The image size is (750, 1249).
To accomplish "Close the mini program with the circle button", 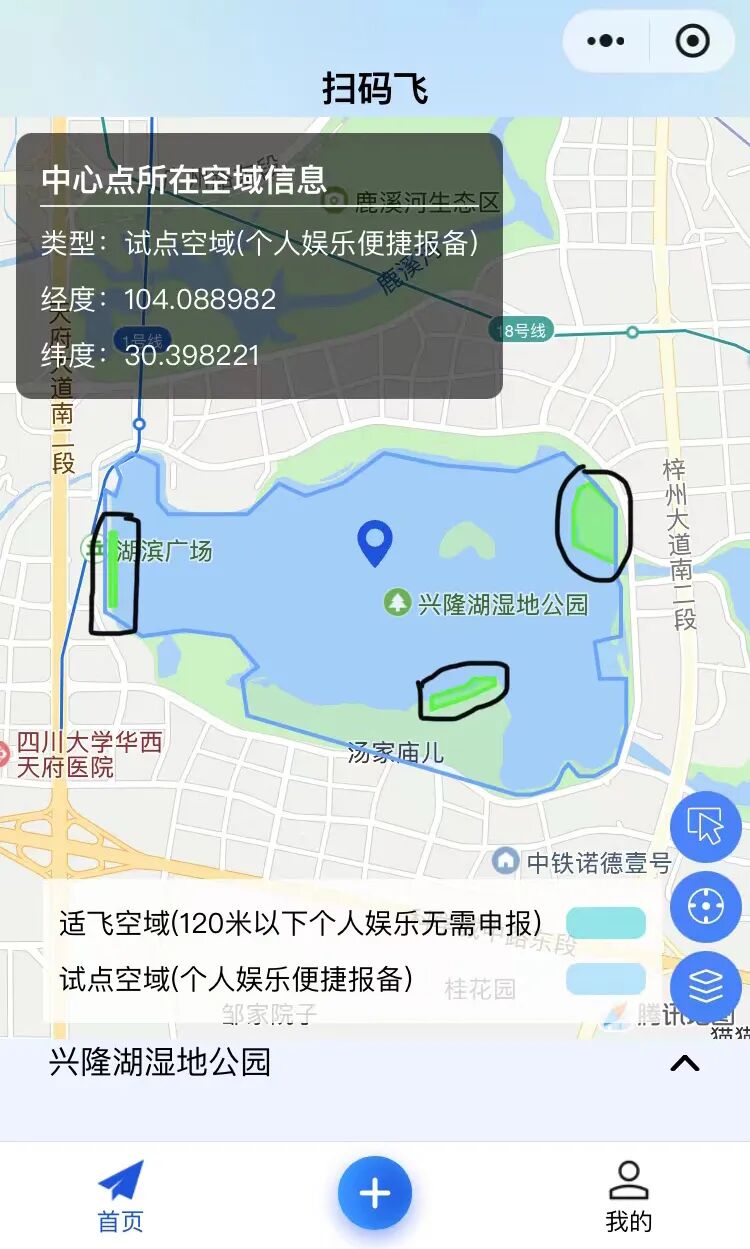I will [x=692, y=41].
